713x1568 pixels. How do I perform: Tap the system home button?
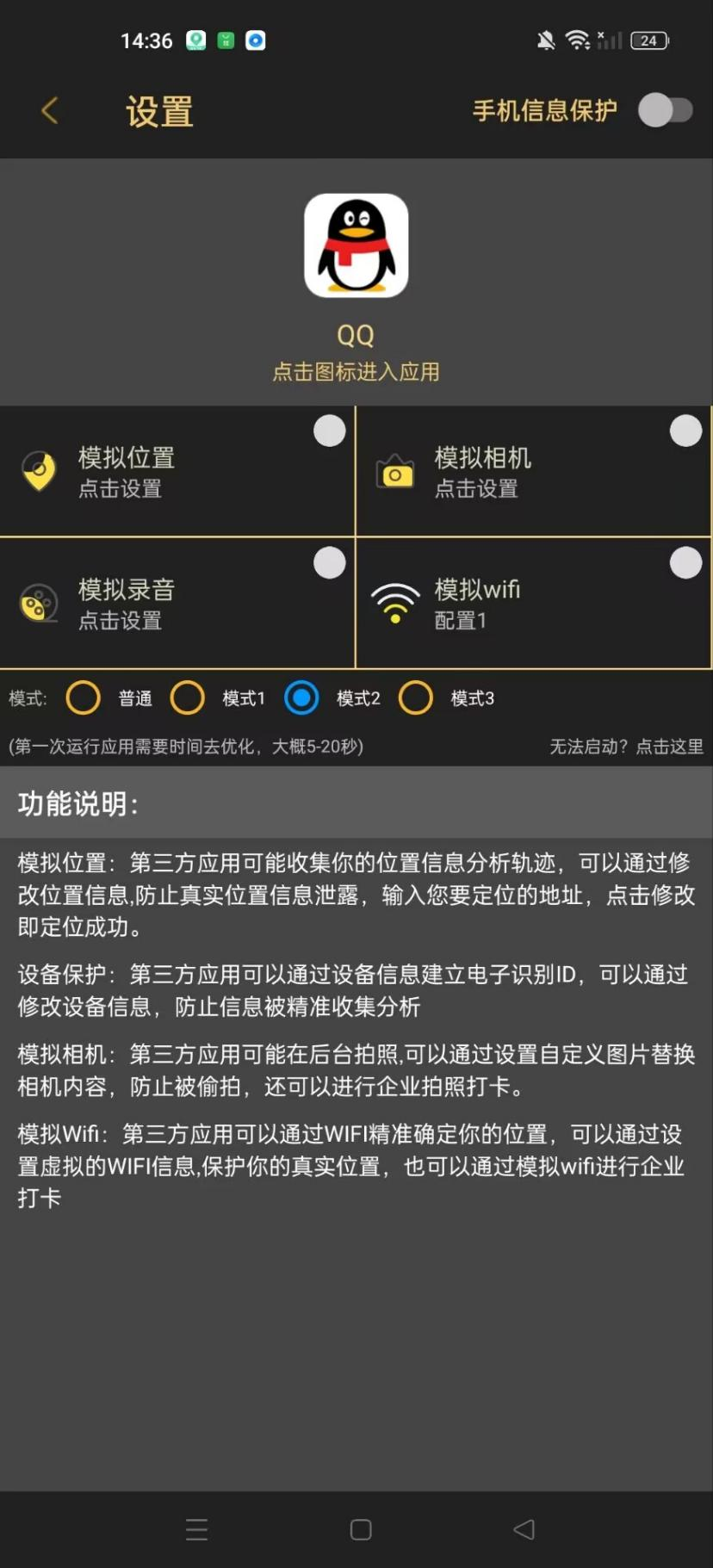pos(361,1529)
